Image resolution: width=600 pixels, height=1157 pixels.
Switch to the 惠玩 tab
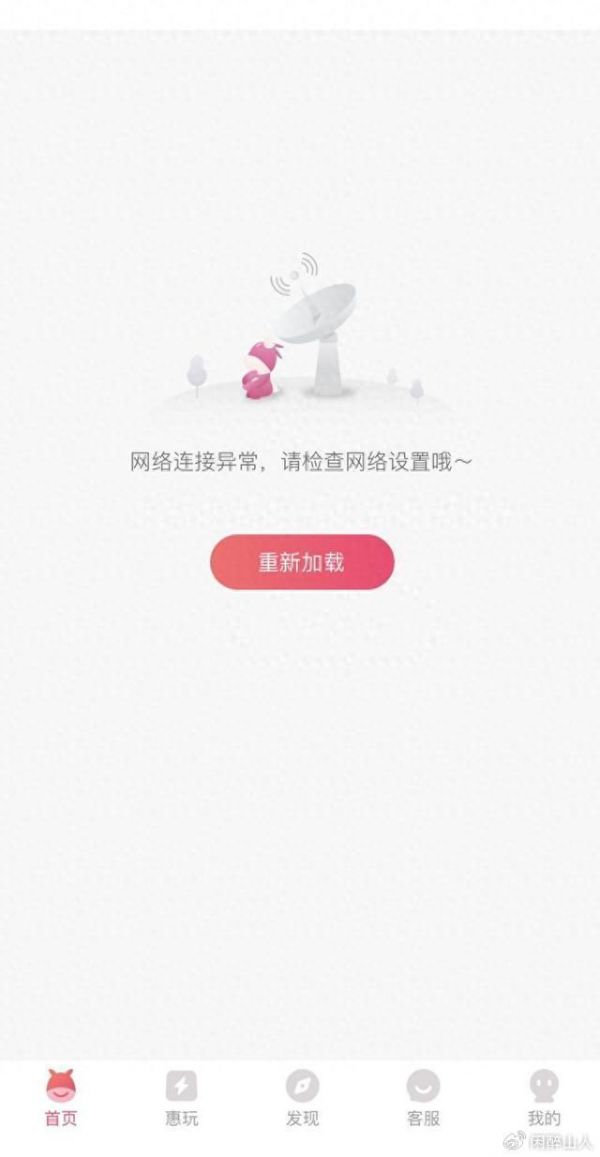[x=181, y=1098]
